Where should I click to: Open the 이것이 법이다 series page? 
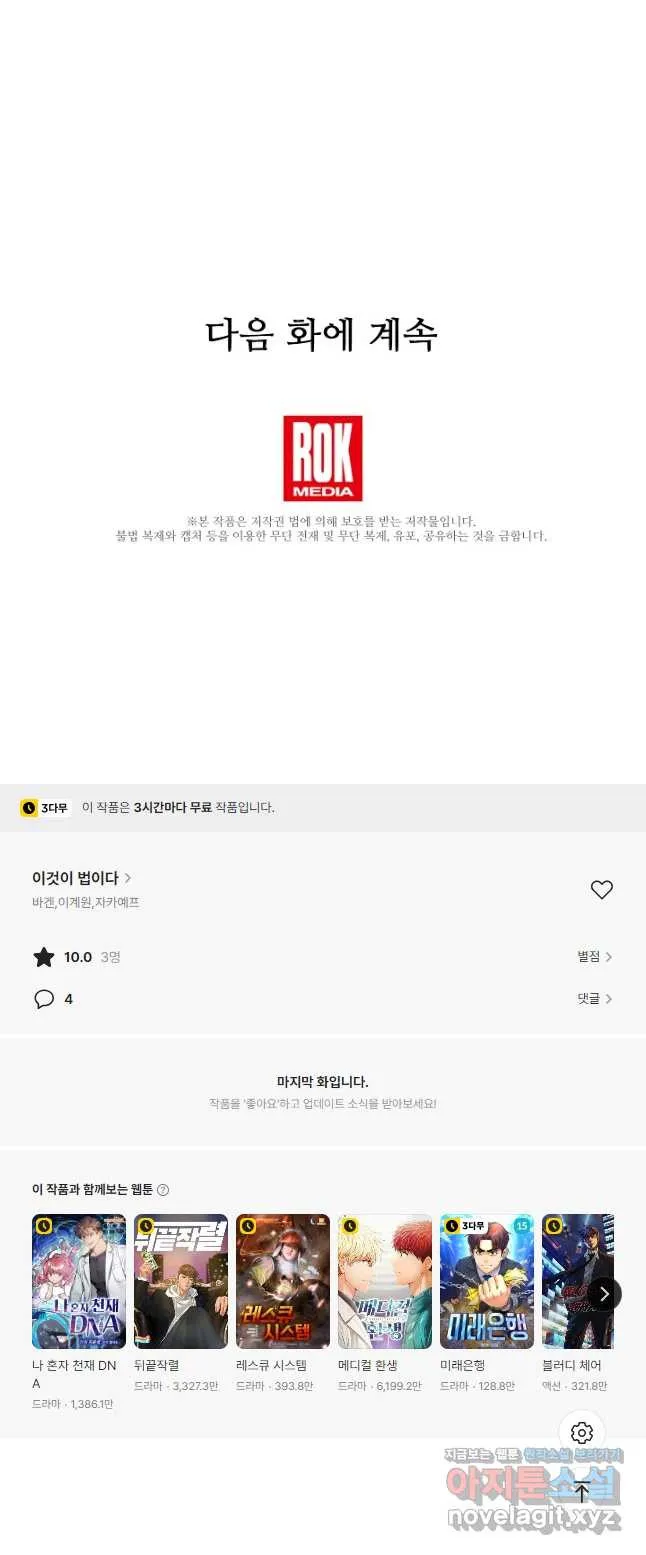coord(81,878)
